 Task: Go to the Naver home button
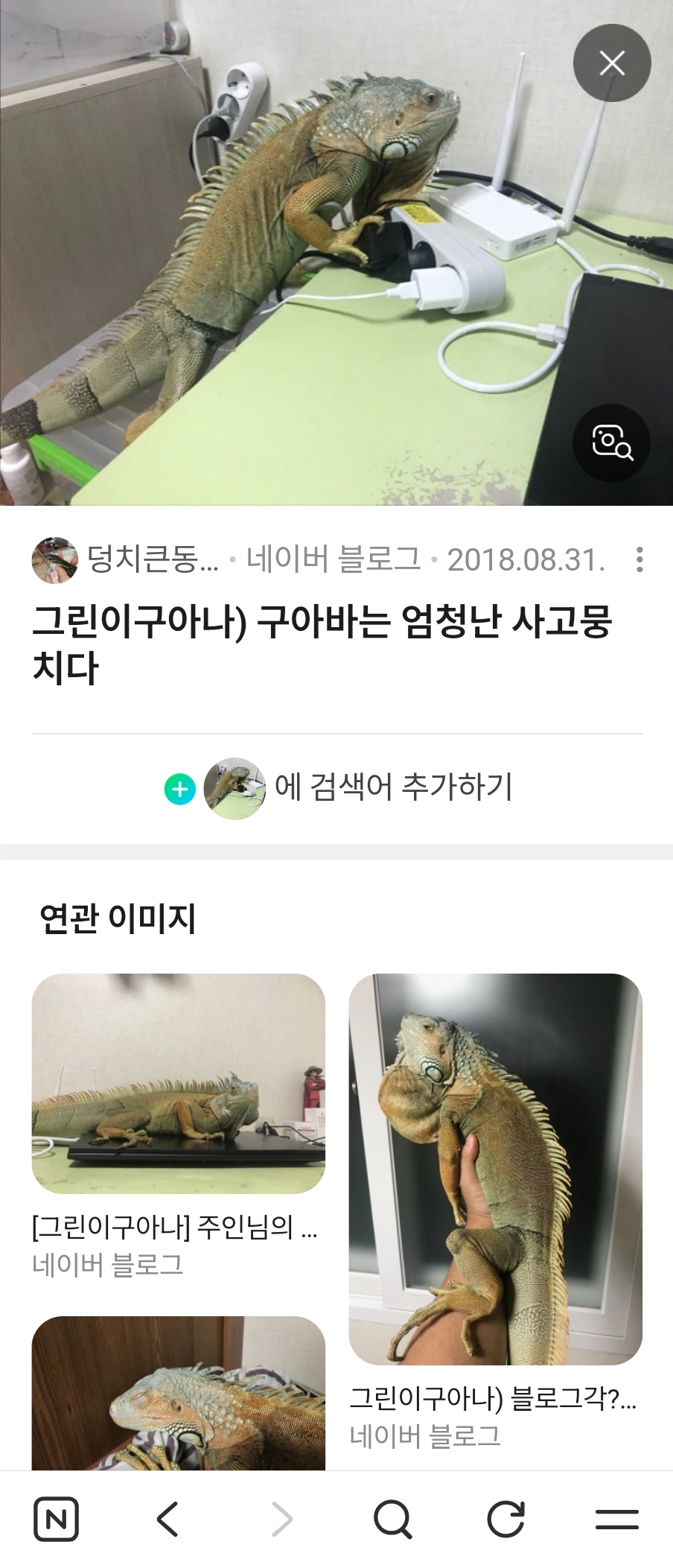[x=56, y=1519]
